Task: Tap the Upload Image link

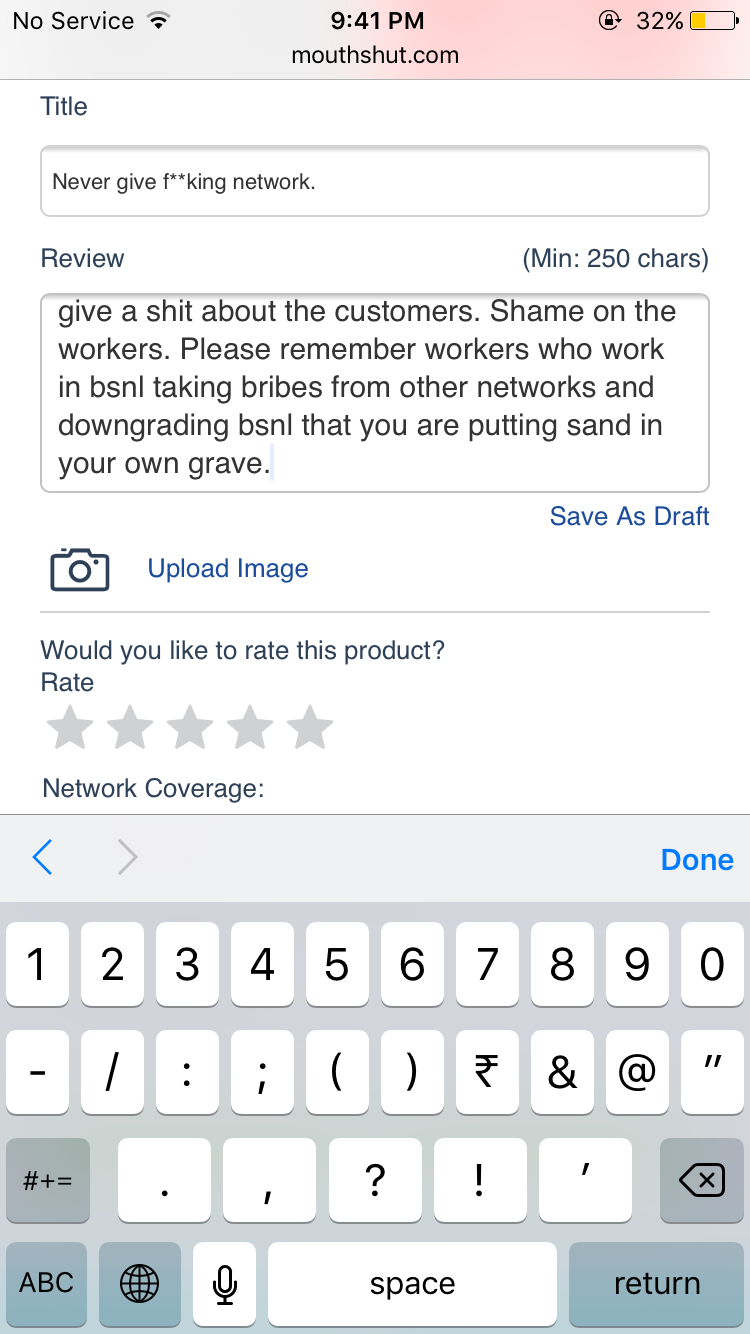Action: [228, 568]
